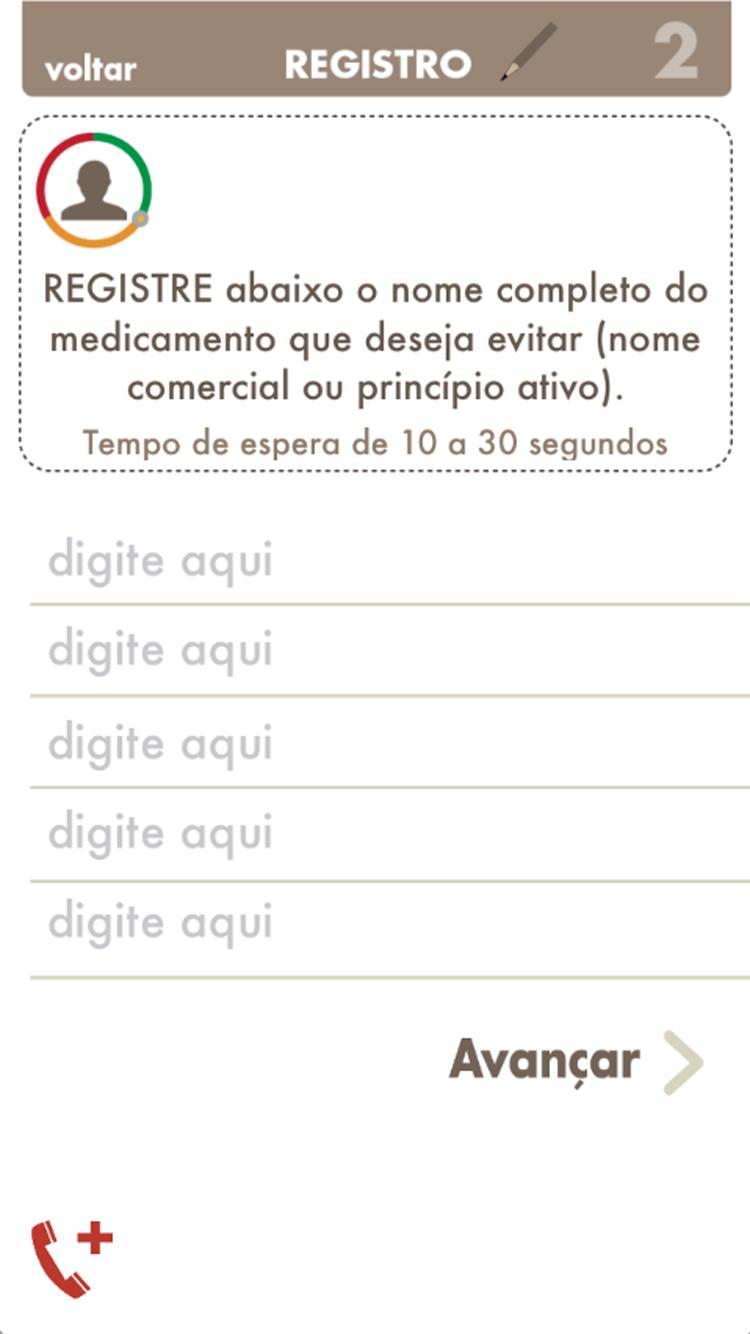Tap voltar to go back
Viewport: 750px width, 1334px height.
pyautogui.click(x=90, y=69)
